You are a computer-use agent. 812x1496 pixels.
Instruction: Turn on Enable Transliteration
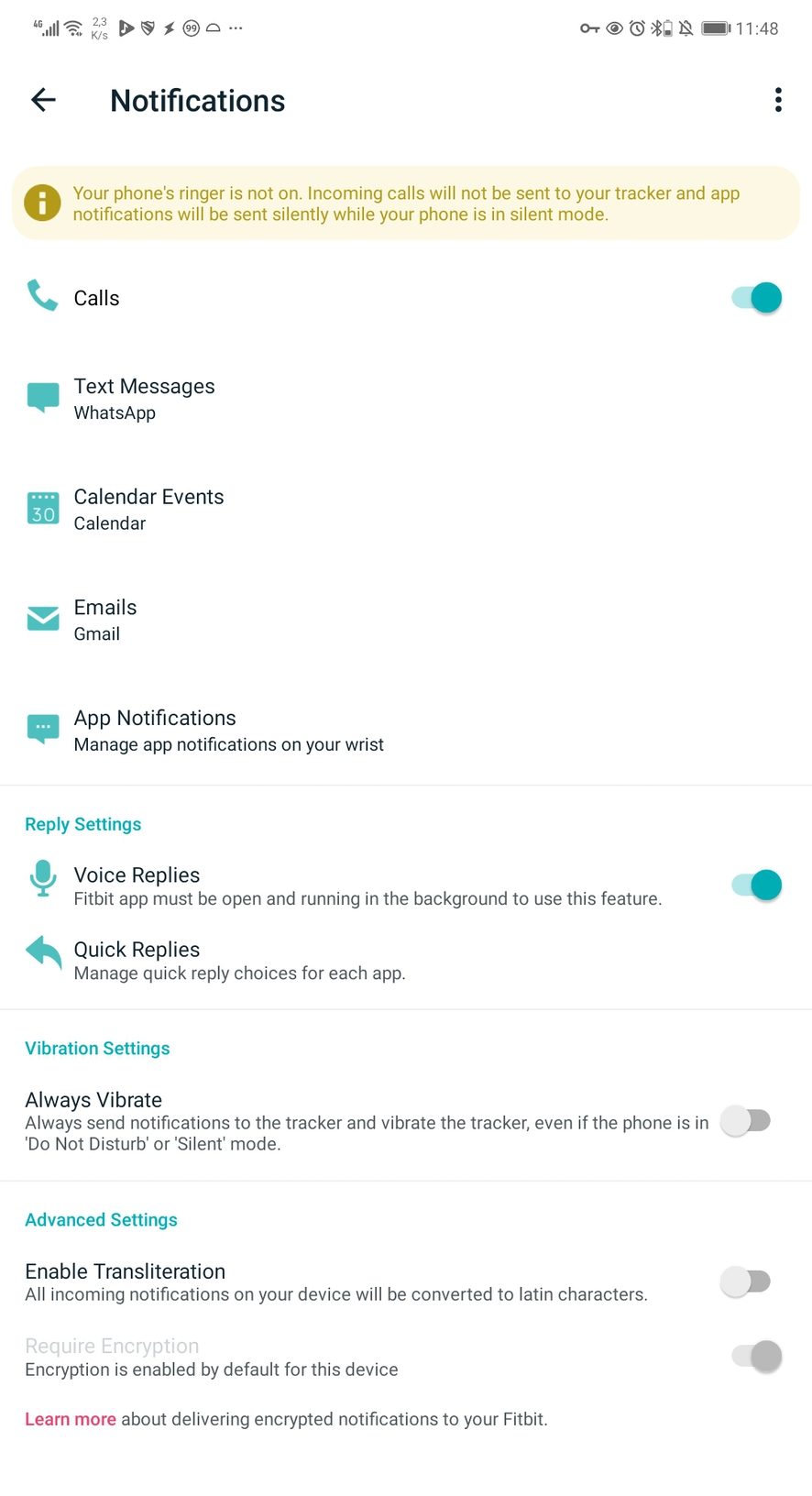pyautogui.click(x=745, y=1281)
